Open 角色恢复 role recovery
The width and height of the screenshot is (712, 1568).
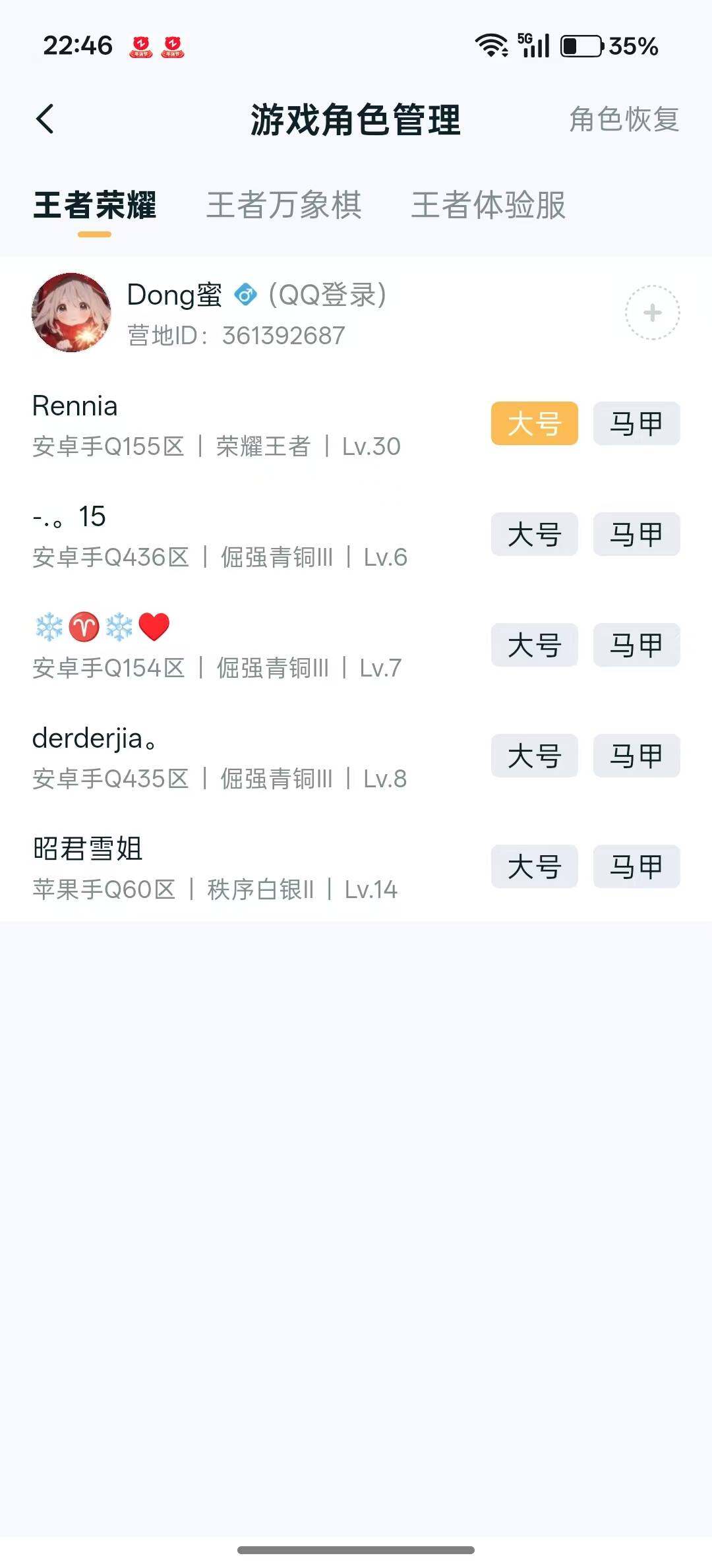pyautogui.click(x=622, y=120)
